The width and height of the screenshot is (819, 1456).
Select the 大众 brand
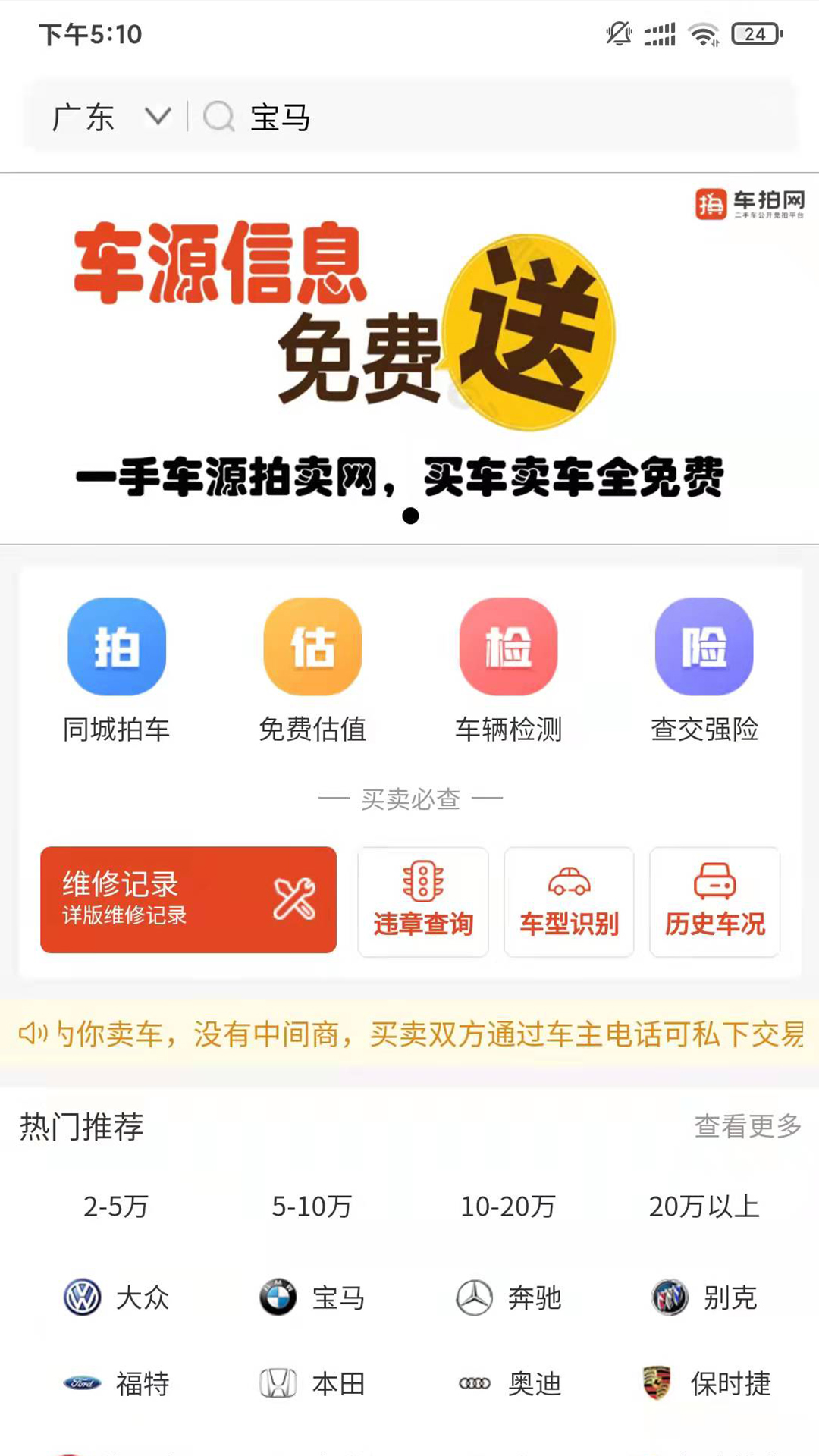tap(116, 1298)
